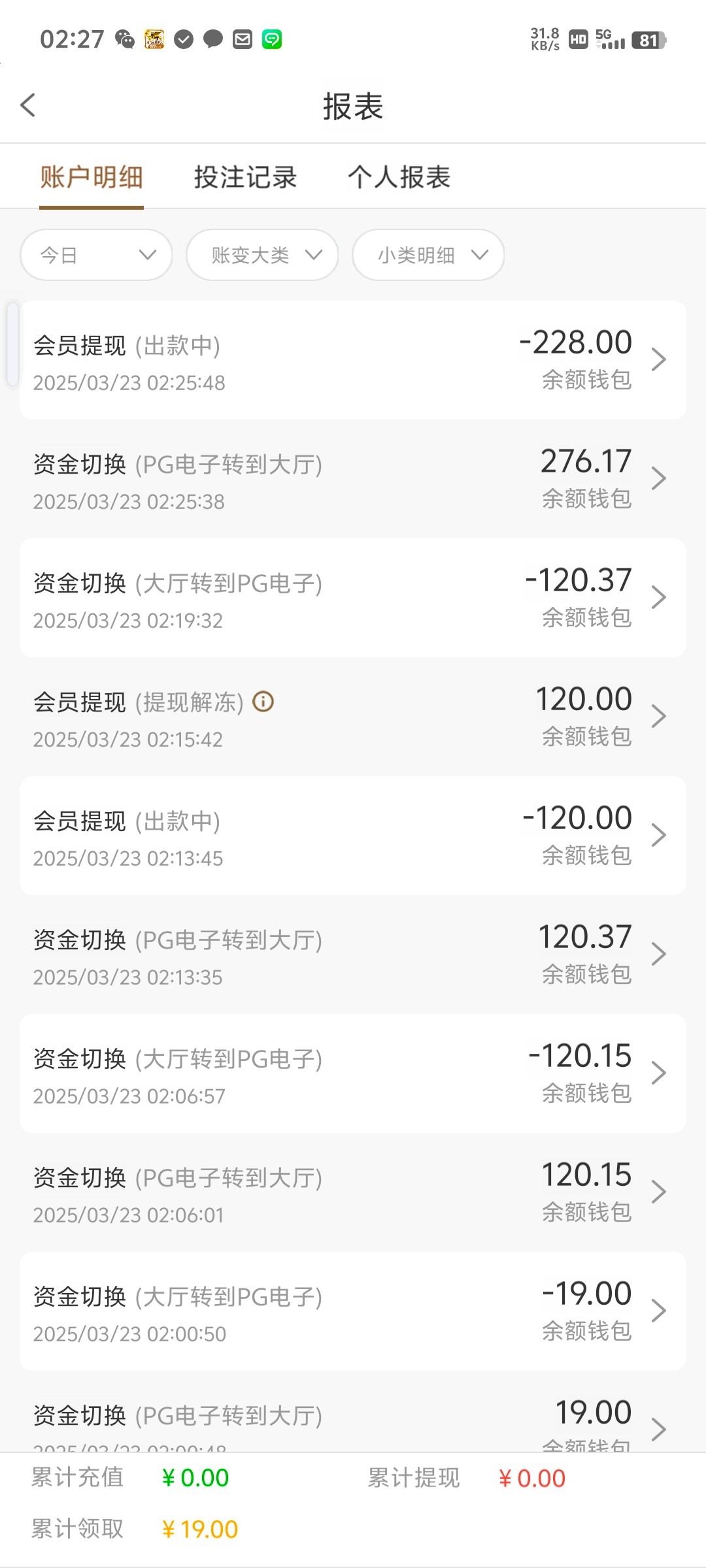Open the -228.00 会员提现 record
The image size is (706, 1568).
[353, 360]
